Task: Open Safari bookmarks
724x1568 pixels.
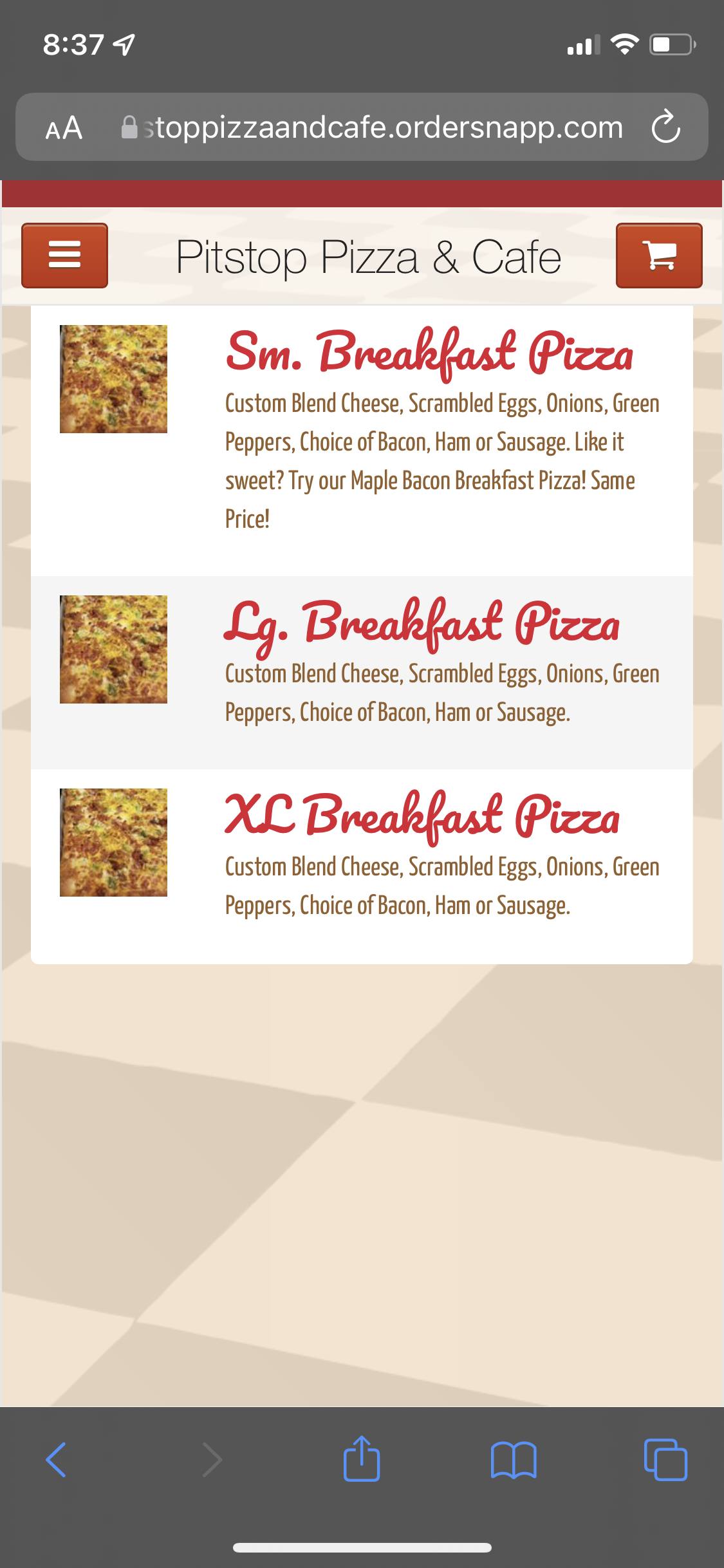Action: 513,1460
